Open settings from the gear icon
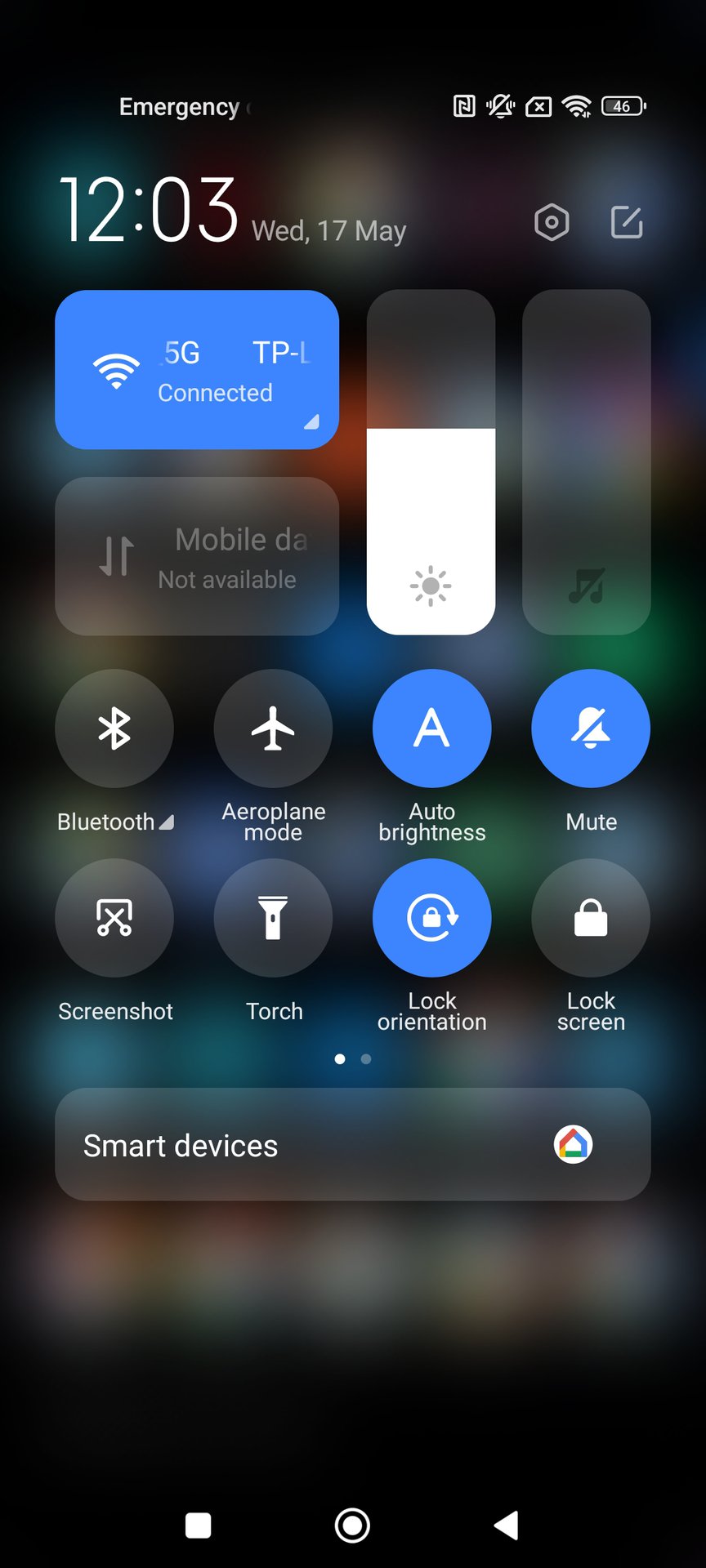Image resolution: width=706 pixels, height=1568 pixels. point(552,222)
